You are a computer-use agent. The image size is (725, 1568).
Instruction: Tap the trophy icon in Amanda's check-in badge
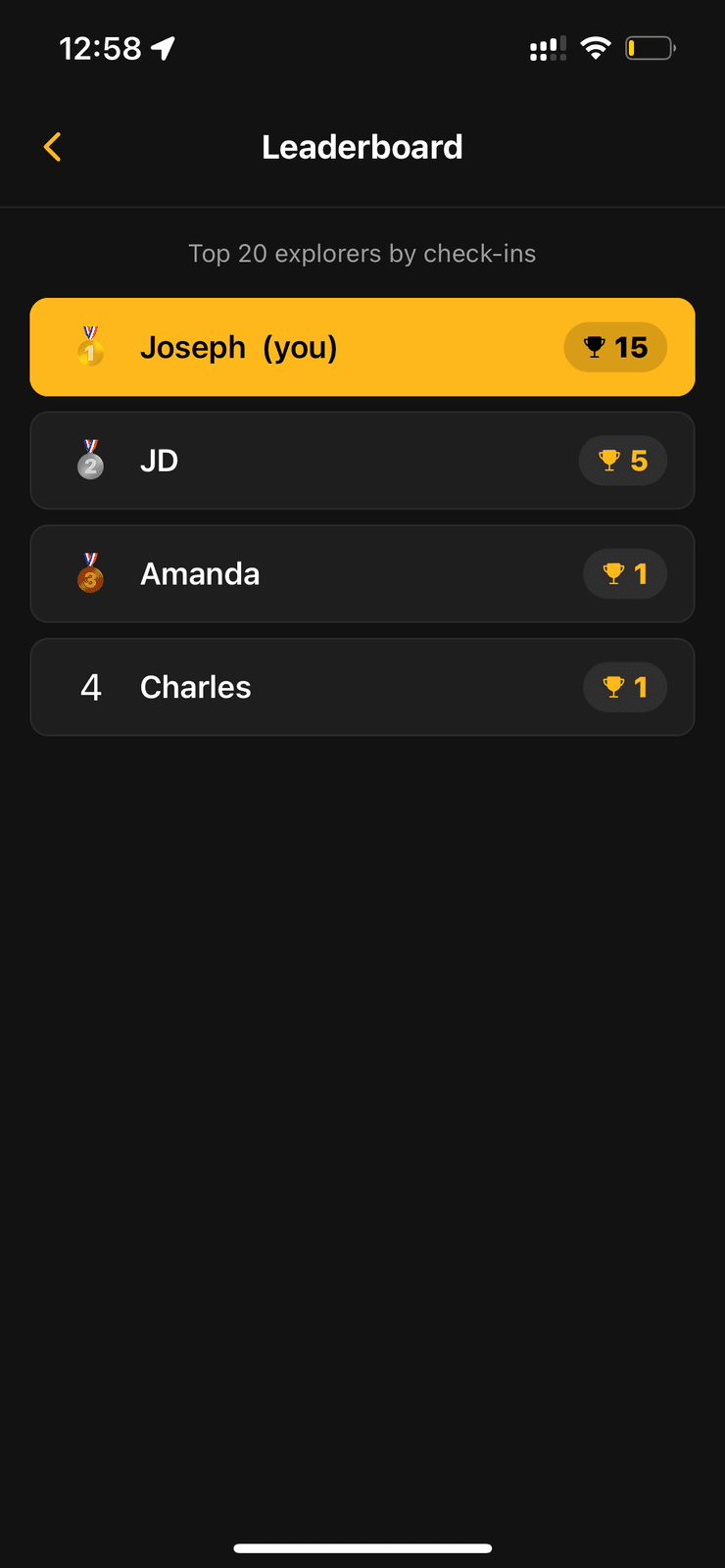click(x=612, y=574)
